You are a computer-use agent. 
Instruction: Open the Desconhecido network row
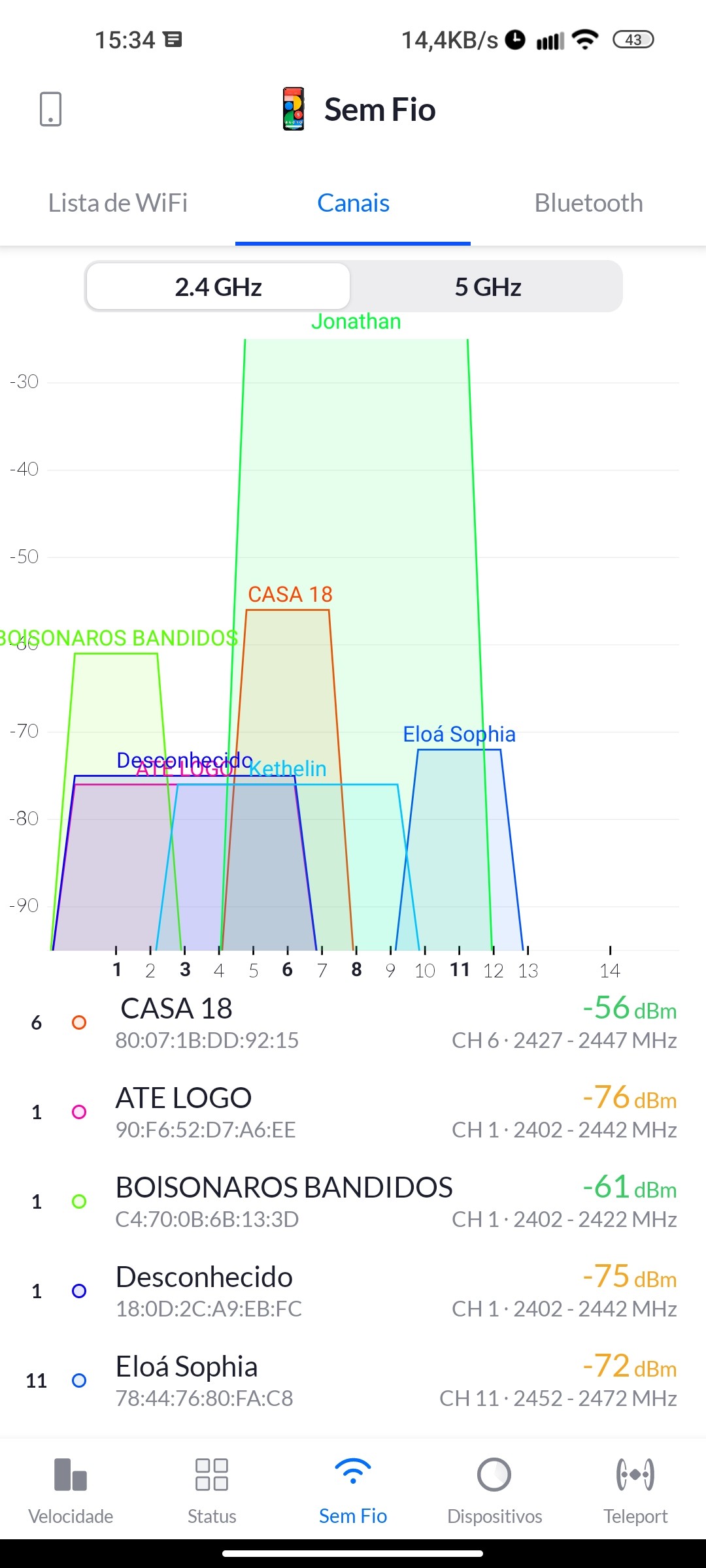point(353,1291)
